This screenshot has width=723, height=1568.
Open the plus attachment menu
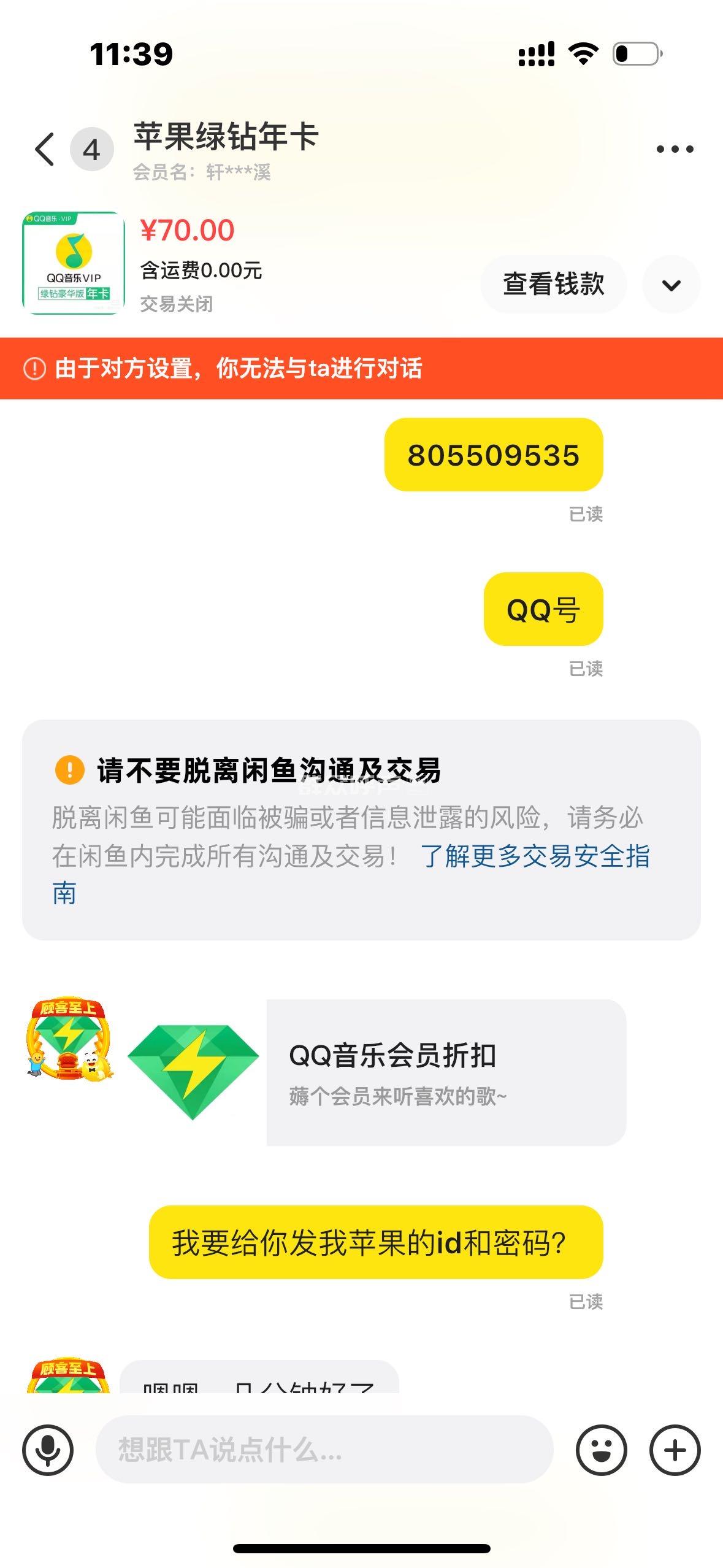[x=675, y=1450]
